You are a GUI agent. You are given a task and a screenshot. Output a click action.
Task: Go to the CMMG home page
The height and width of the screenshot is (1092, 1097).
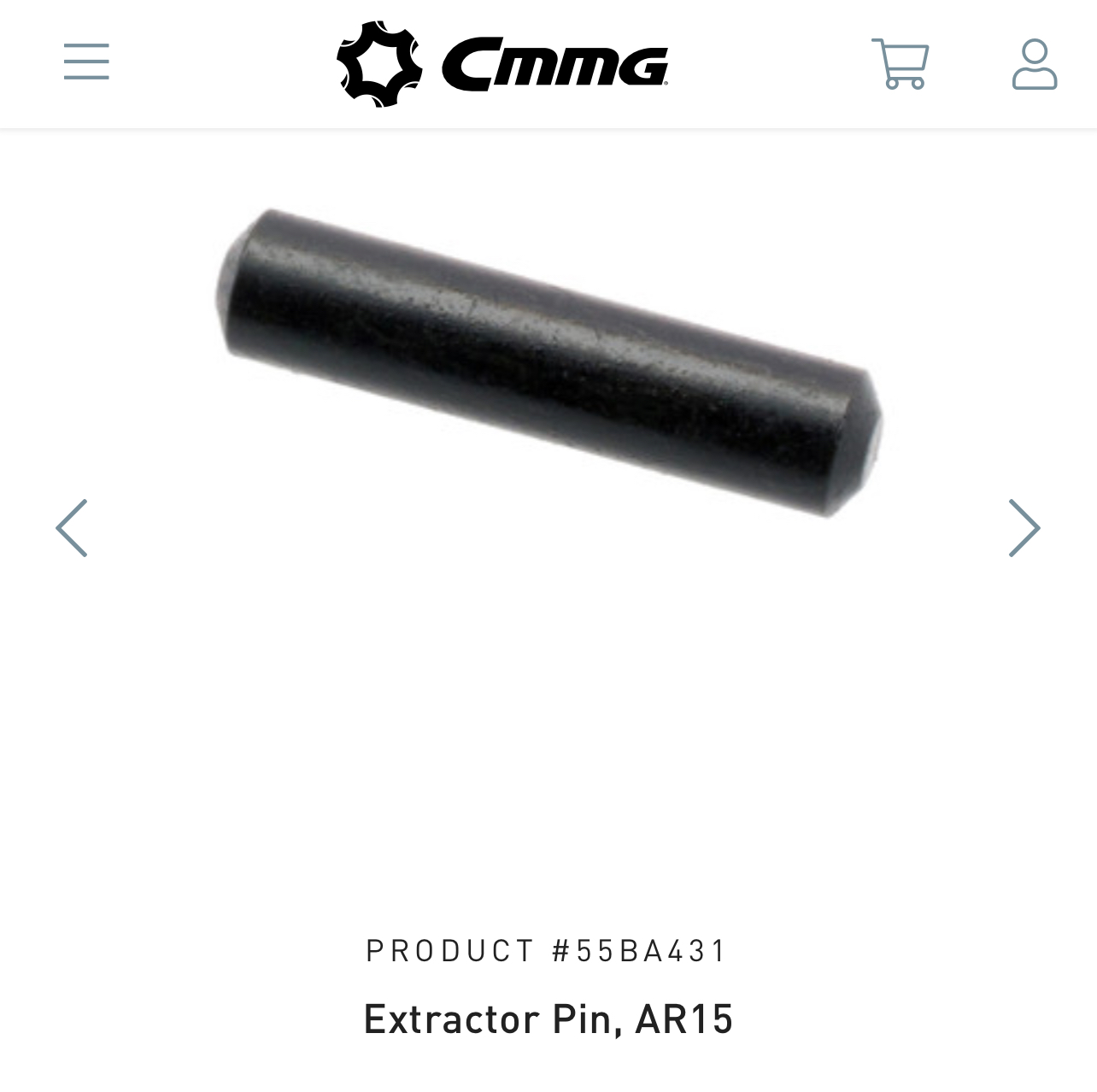(502, 64)
